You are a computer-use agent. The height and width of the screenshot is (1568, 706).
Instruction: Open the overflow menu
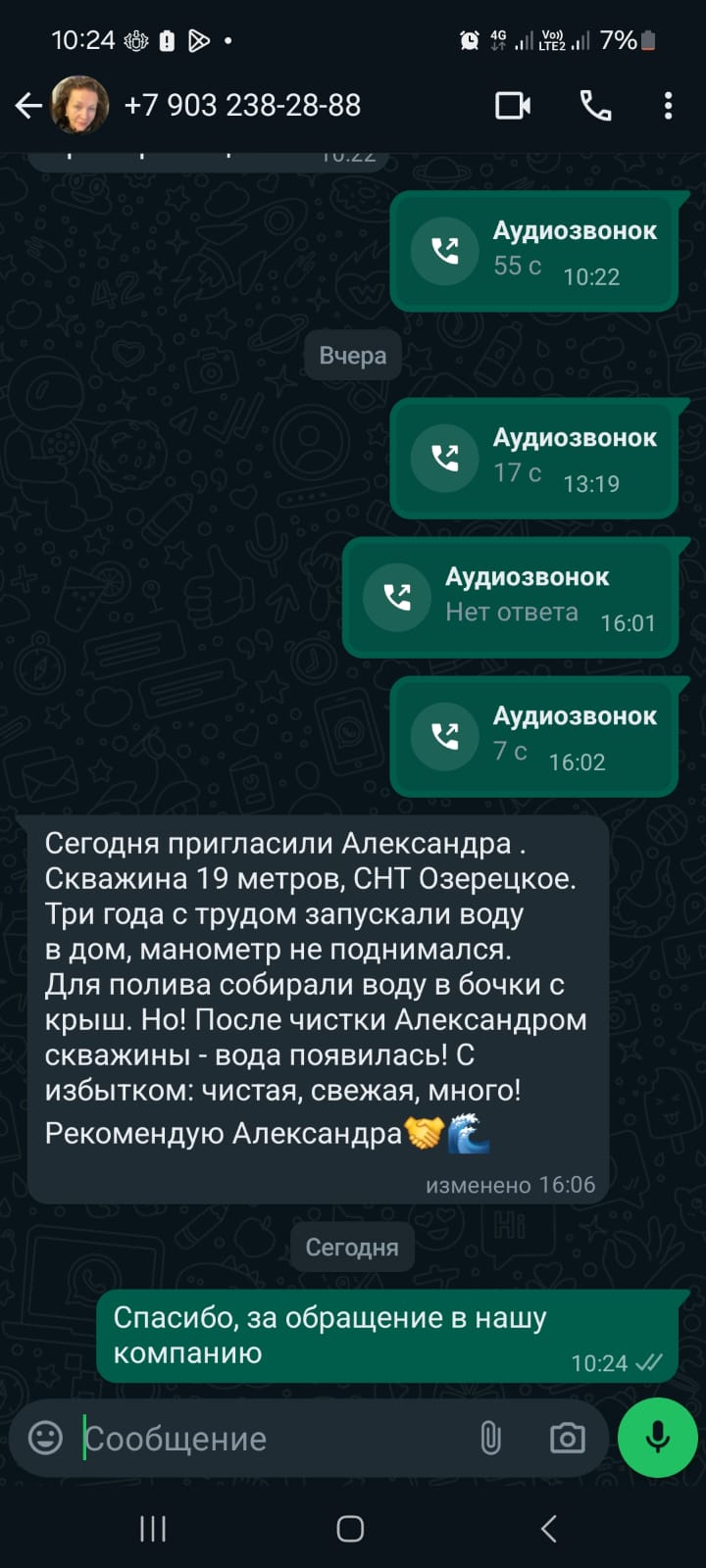pyautogui.click(x=668, y=106)
